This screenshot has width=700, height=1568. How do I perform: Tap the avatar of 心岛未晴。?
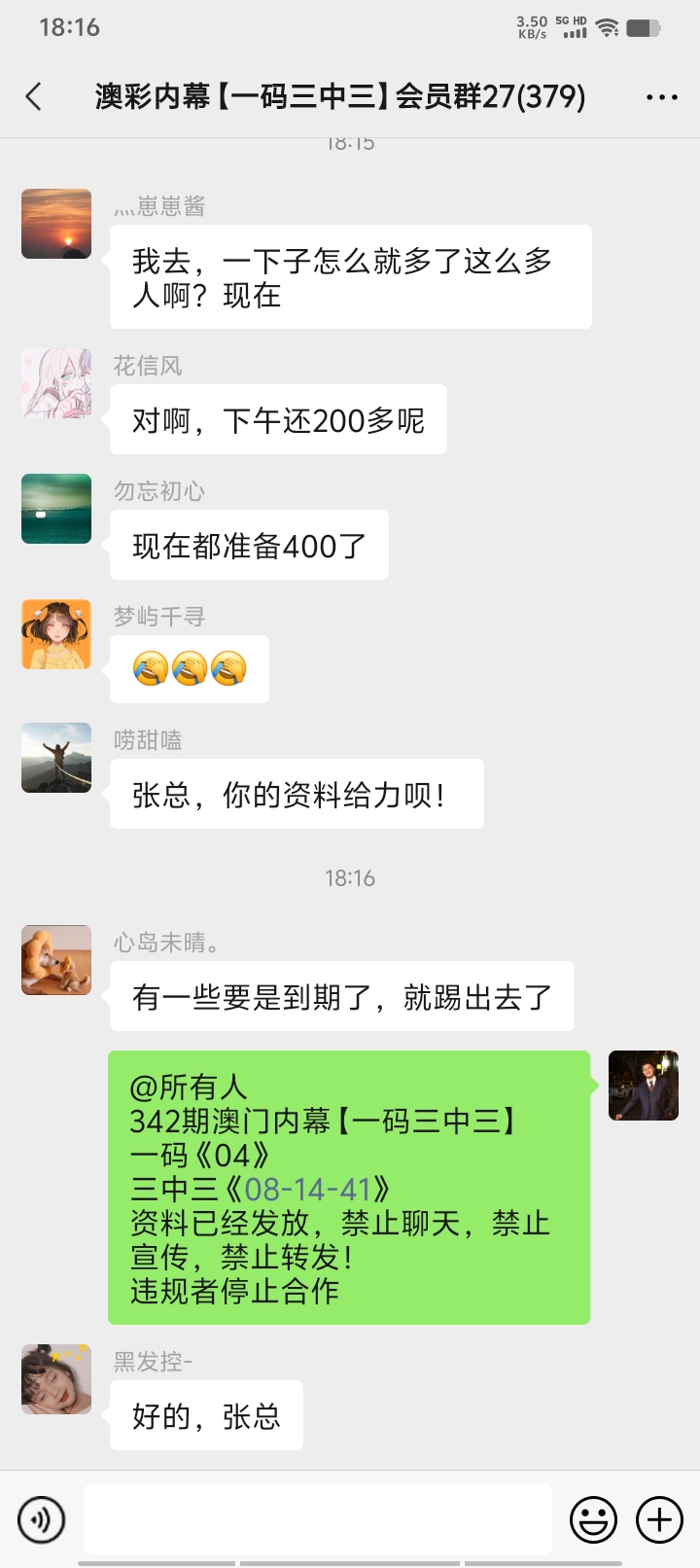point(56,960)
